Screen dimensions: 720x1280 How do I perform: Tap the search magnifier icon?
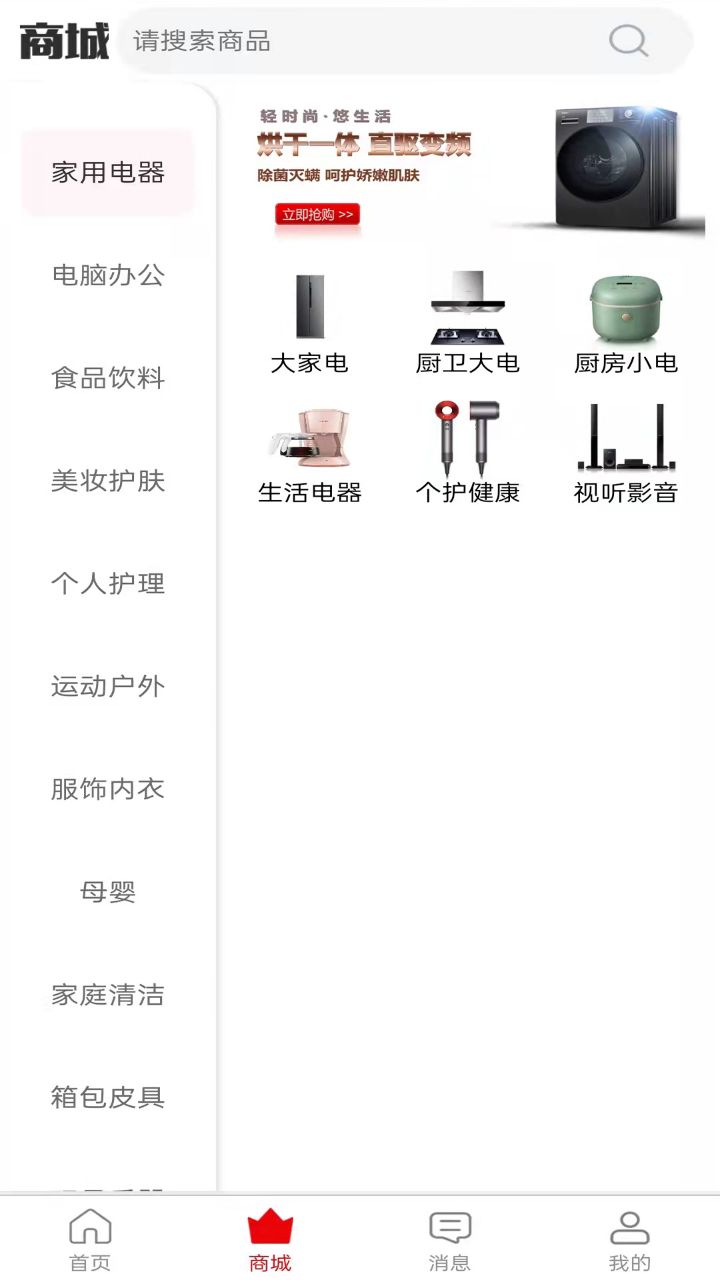coord(627,41)
